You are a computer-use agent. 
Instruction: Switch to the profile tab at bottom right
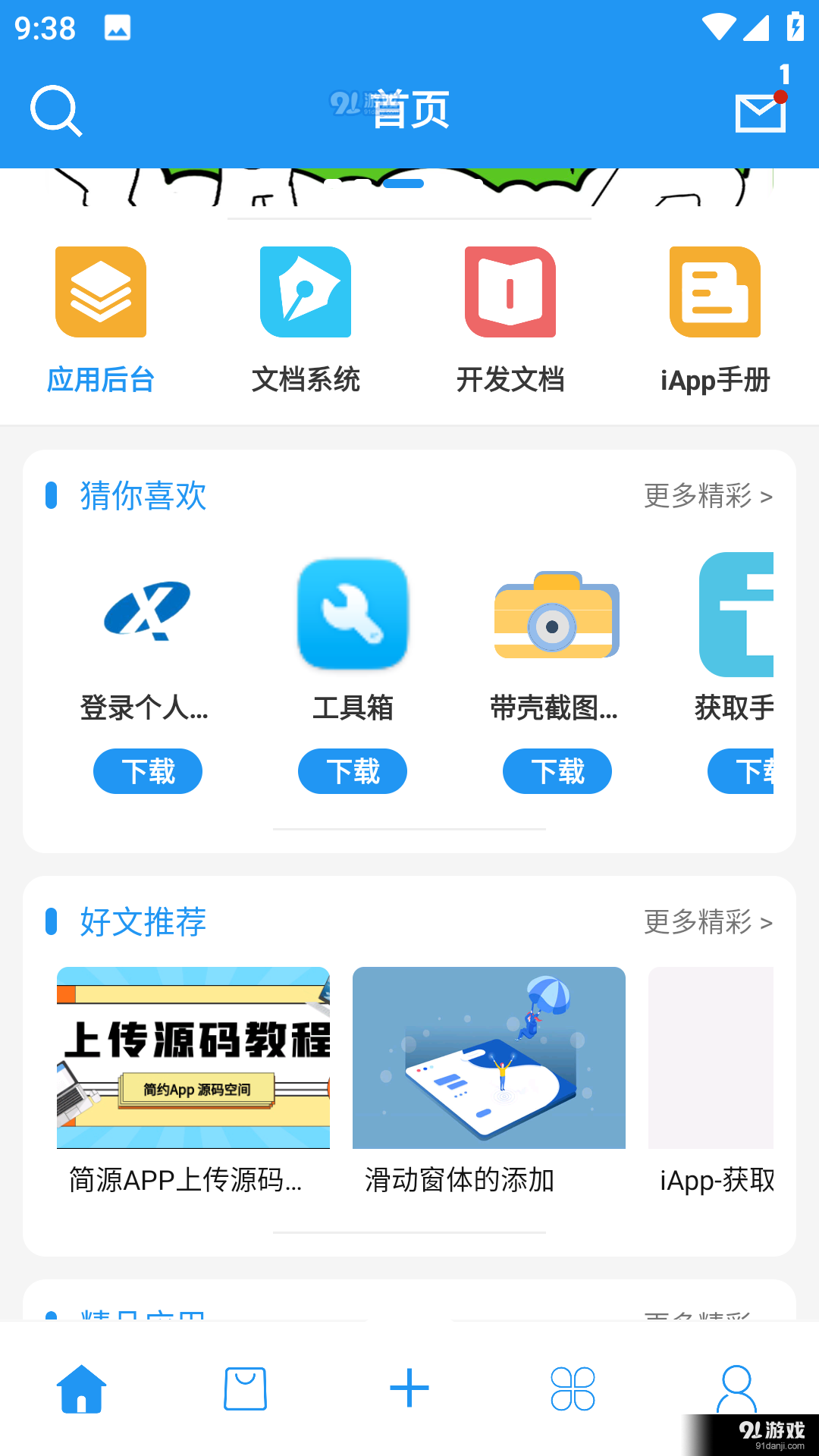click(x=736, y=1388)
